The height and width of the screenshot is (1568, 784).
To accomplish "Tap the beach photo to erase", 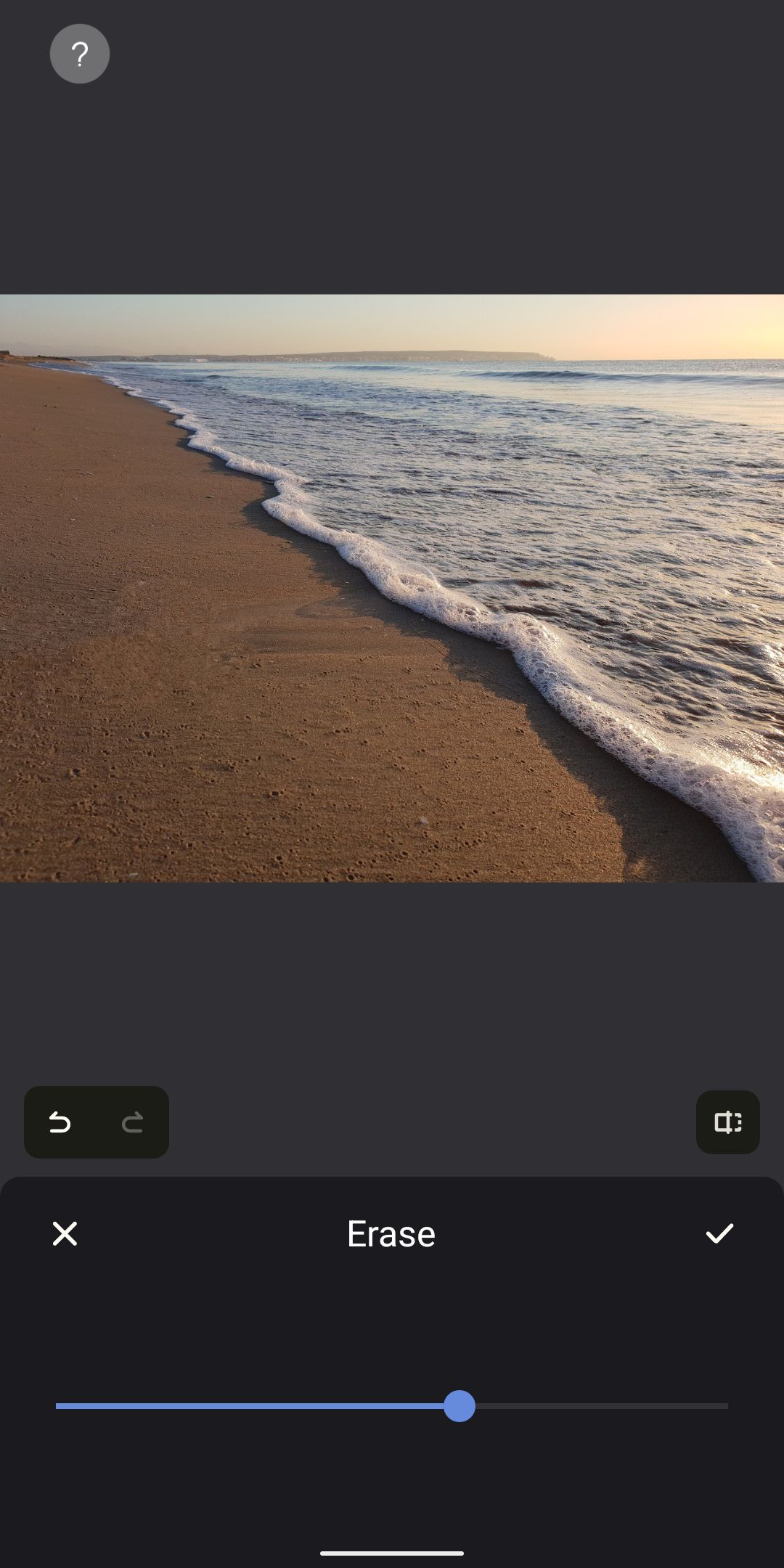I will [392, 588].
